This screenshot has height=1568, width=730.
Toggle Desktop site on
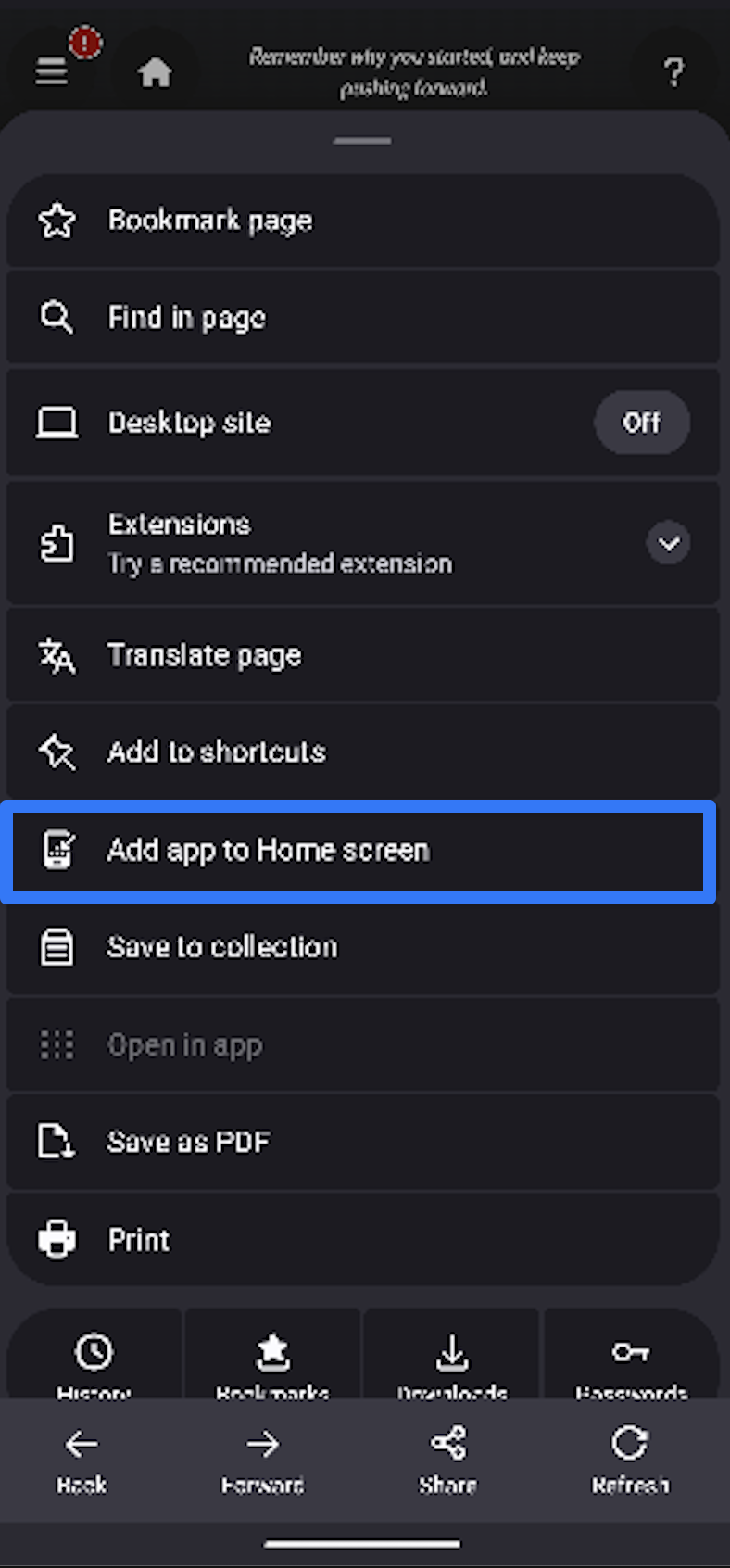(641, 423)
